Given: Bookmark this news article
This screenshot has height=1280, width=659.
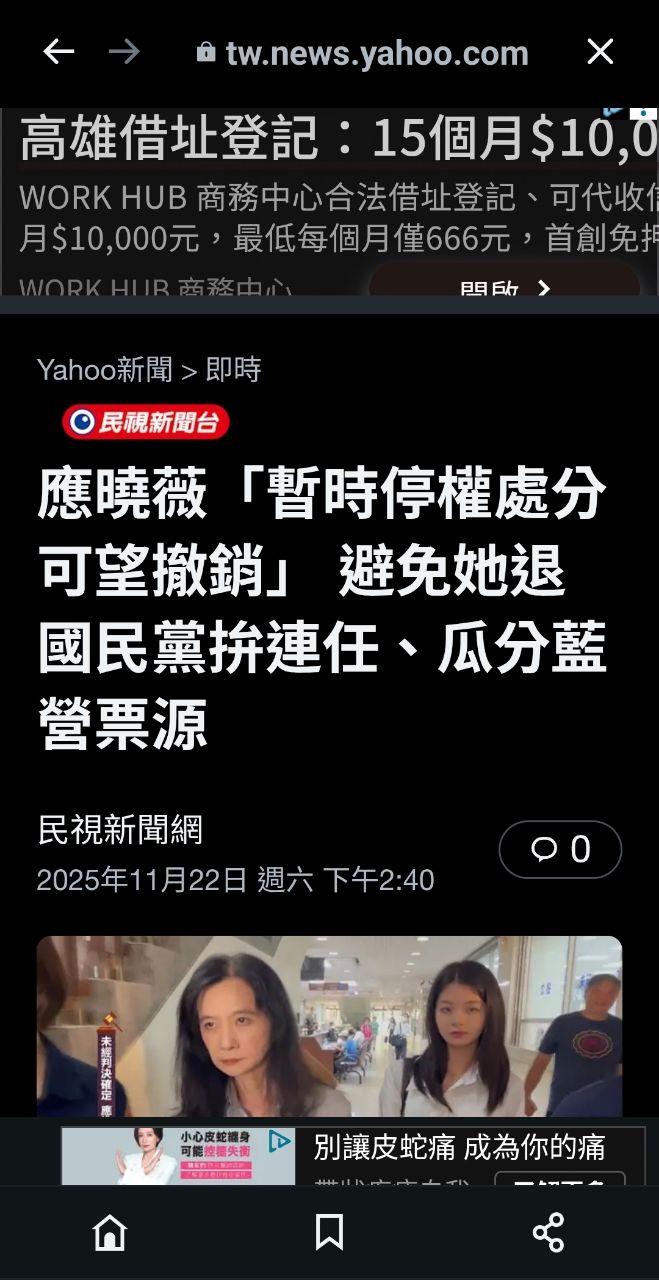Looking at the screenshot, I should click(329, 1232).
